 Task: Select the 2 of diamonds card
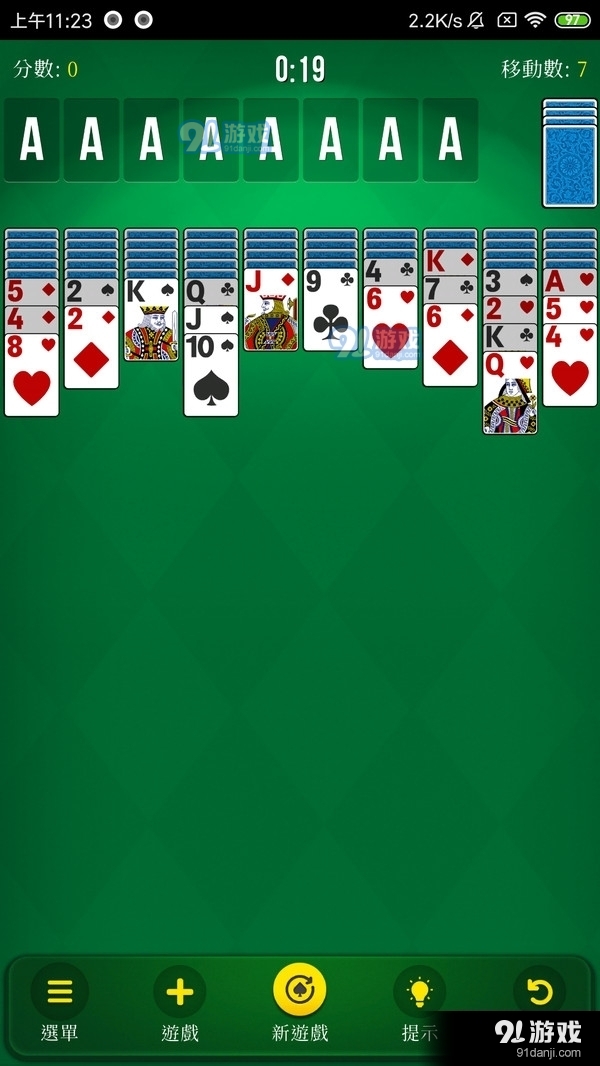(x=91, y=350)
